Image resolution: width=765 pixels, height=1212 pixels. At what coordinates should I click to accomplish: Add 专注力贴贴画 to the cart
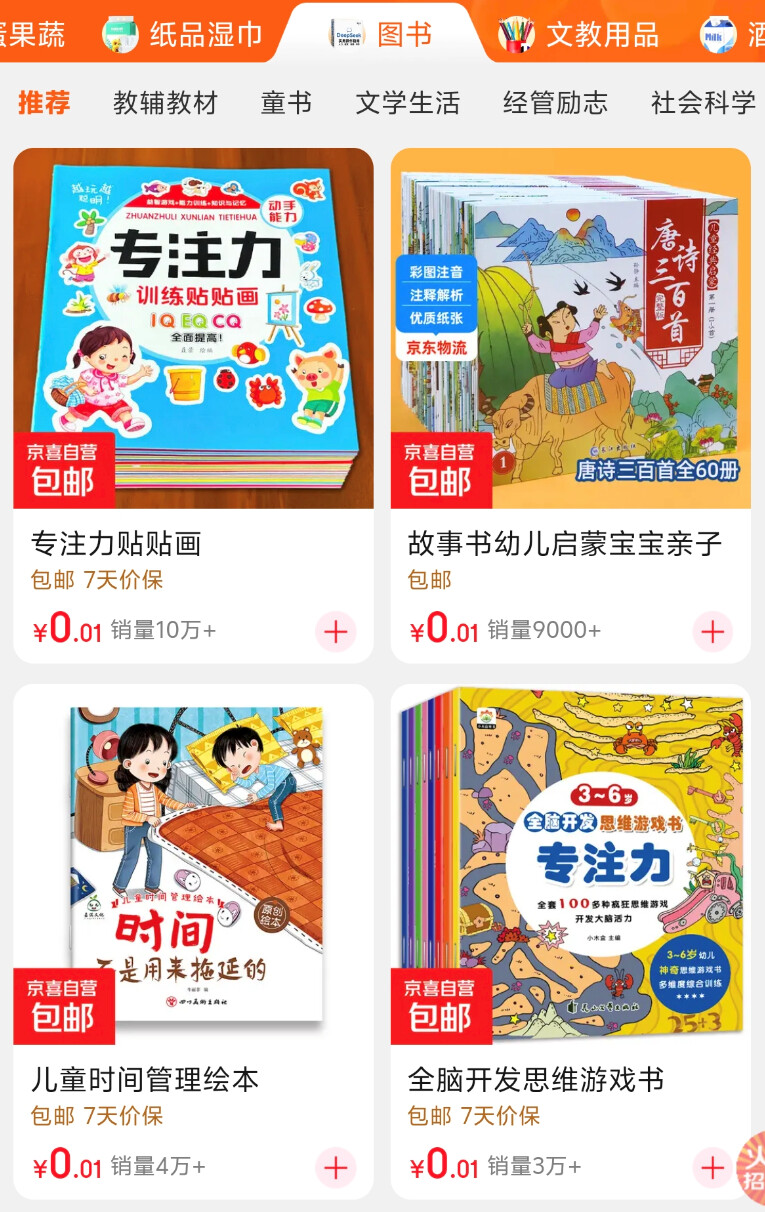336,632
